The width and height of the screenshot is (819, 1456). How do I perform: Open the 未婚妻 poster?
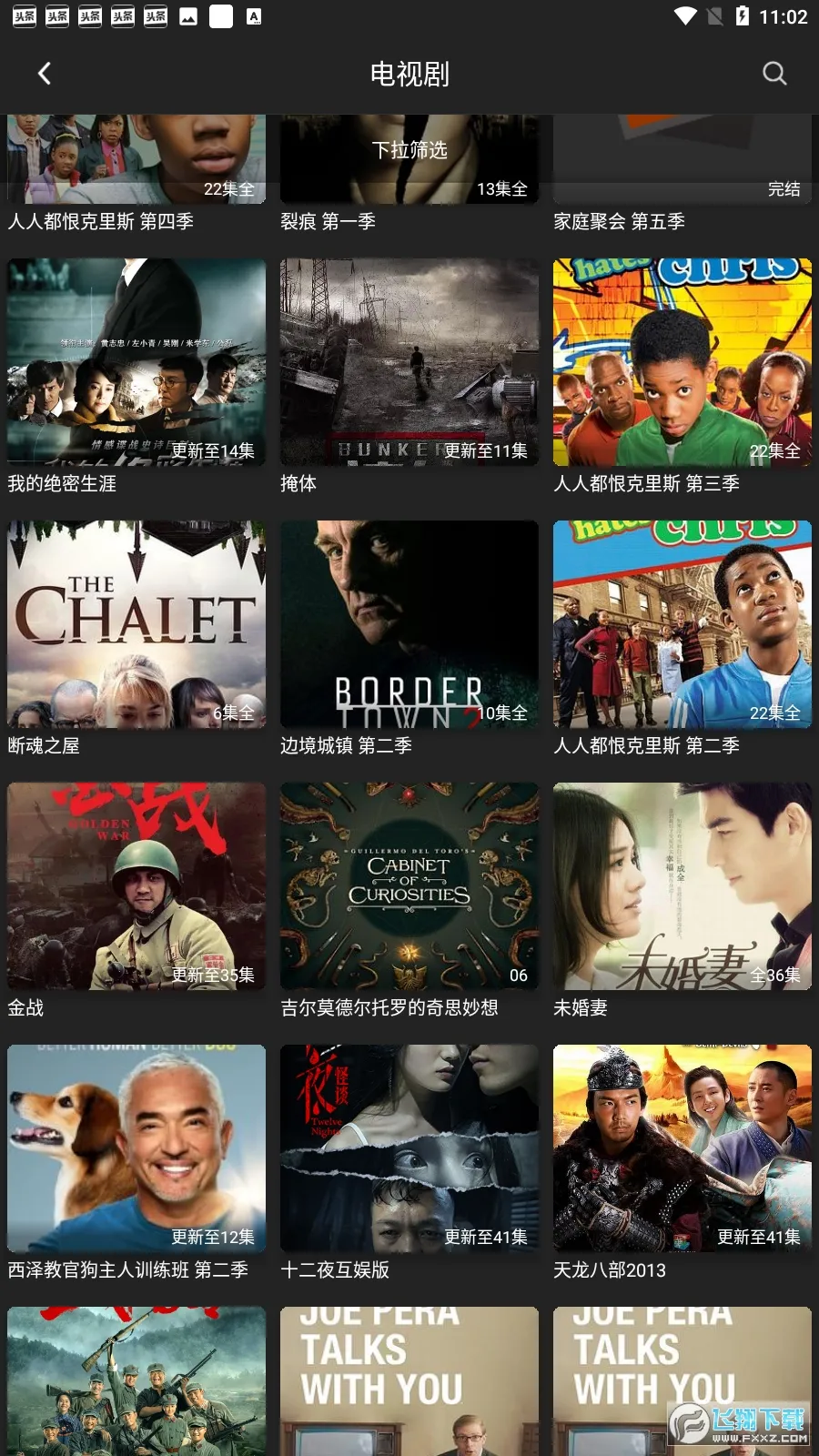(682, 886)
